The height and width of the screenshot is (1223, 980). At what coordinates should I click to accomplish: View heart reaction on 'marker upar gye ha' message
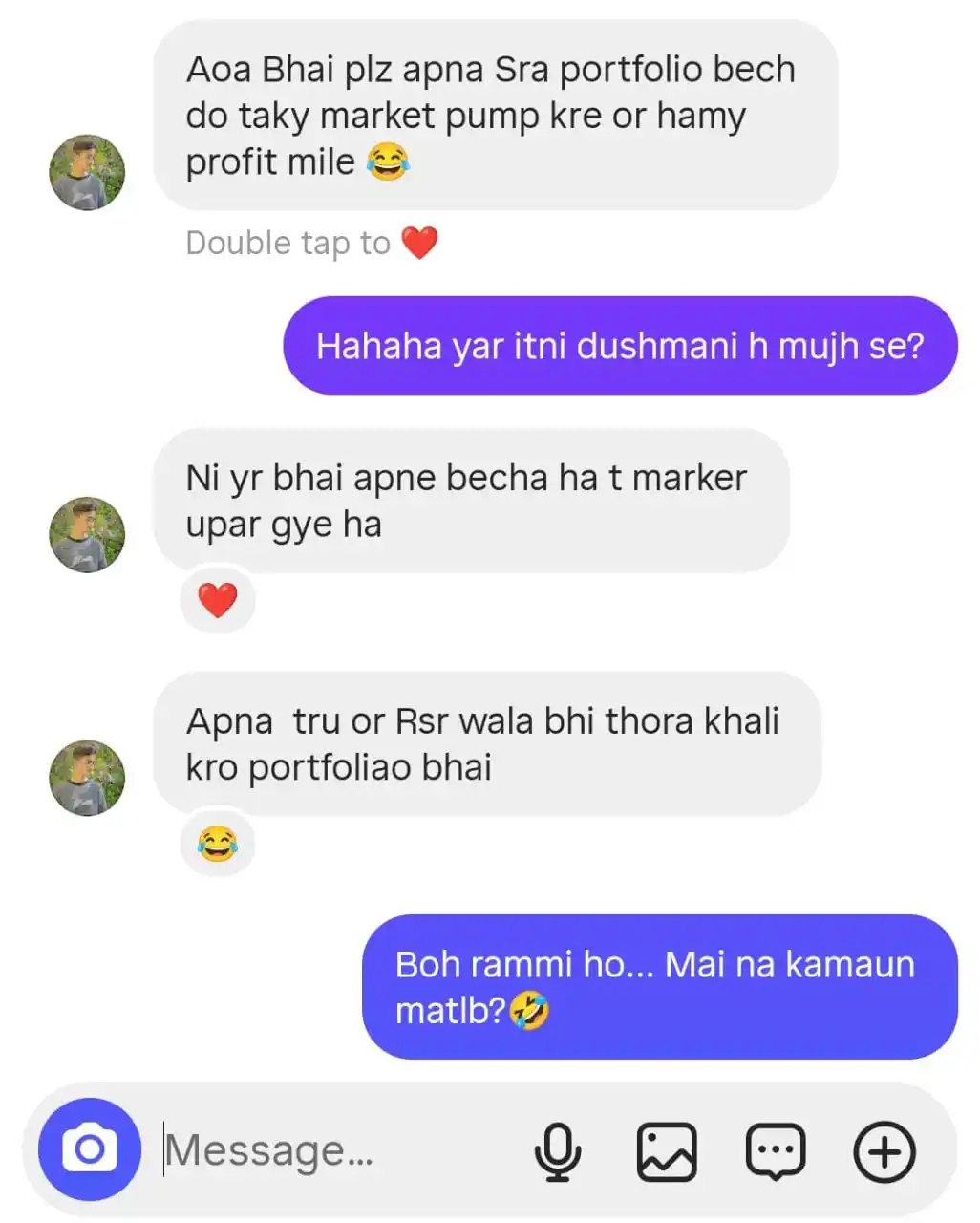(217, 600)
